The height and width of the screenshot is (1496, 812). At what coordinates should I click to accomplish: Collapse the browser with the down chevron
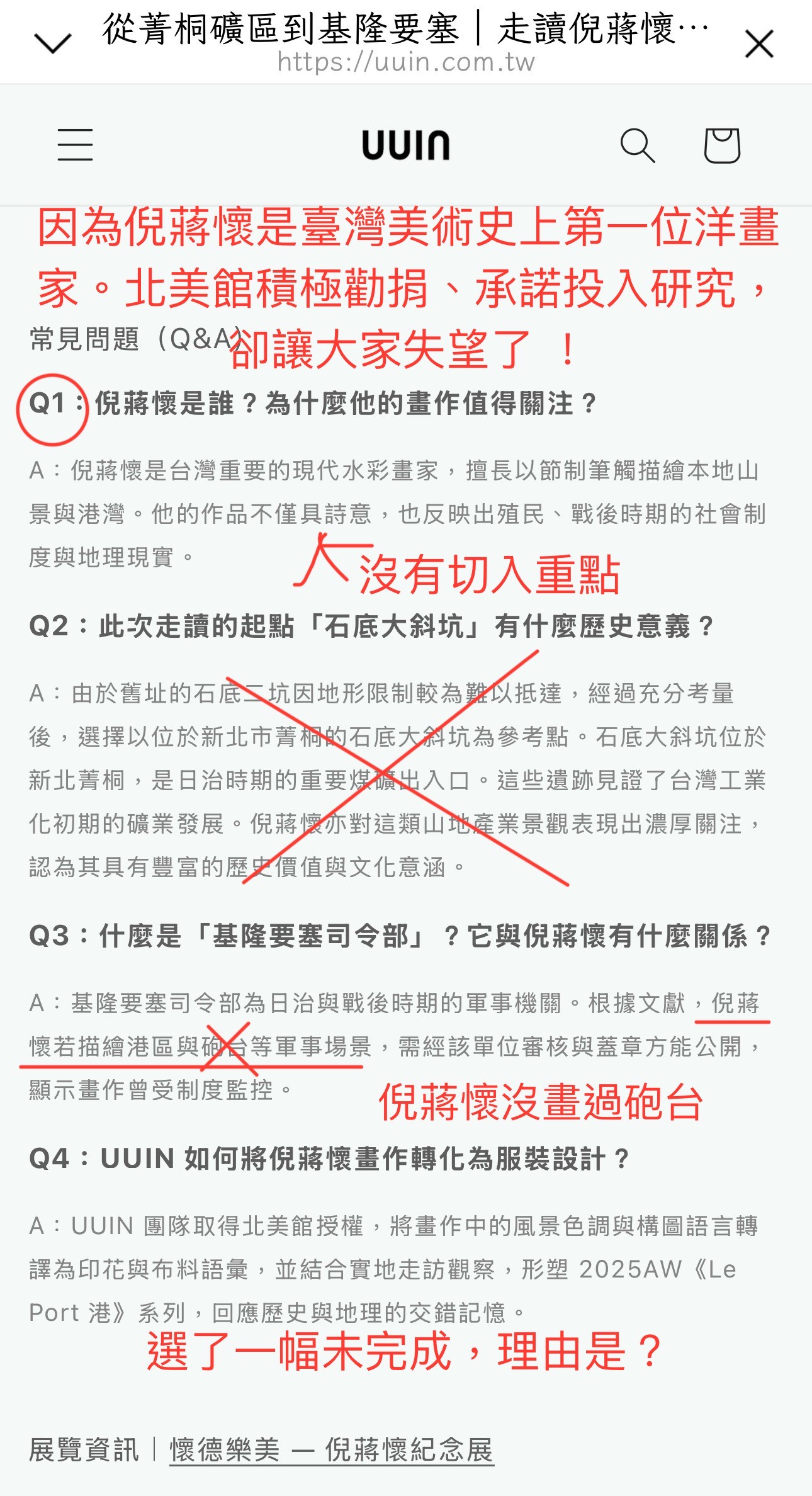coord(53,43)
